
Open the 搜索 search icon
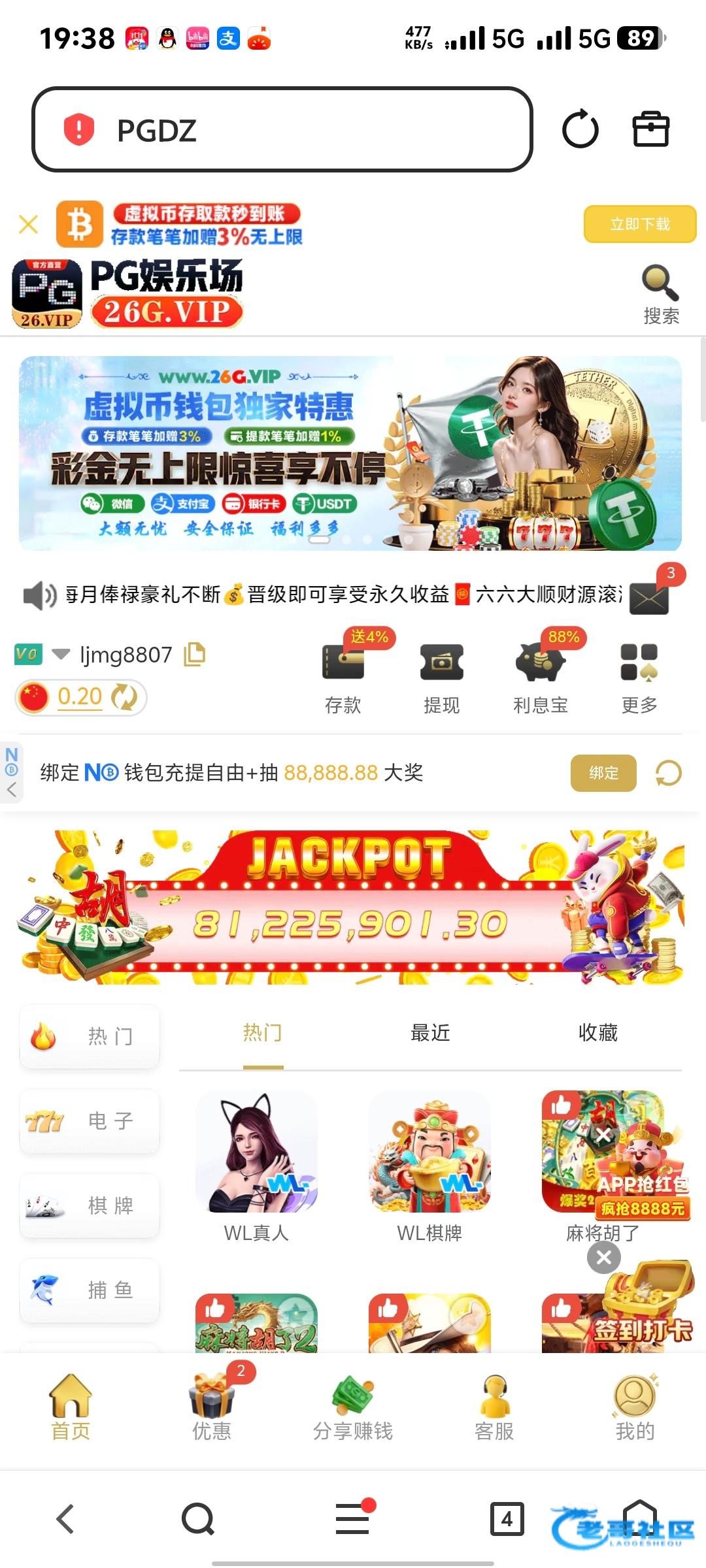(660, 294)
